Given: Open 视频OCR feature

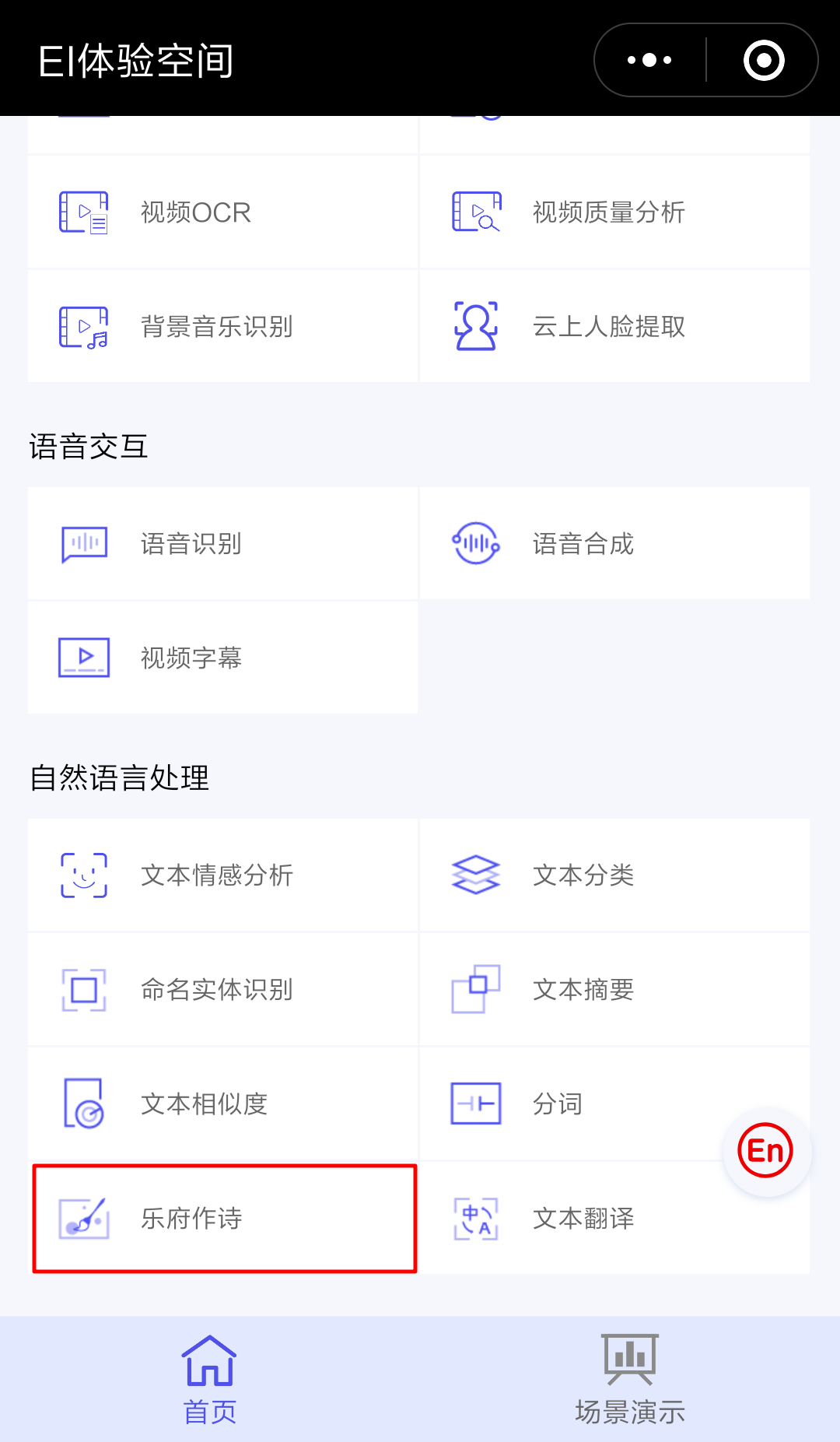Looking at the screenshot, I should click(x=222, y=212).
